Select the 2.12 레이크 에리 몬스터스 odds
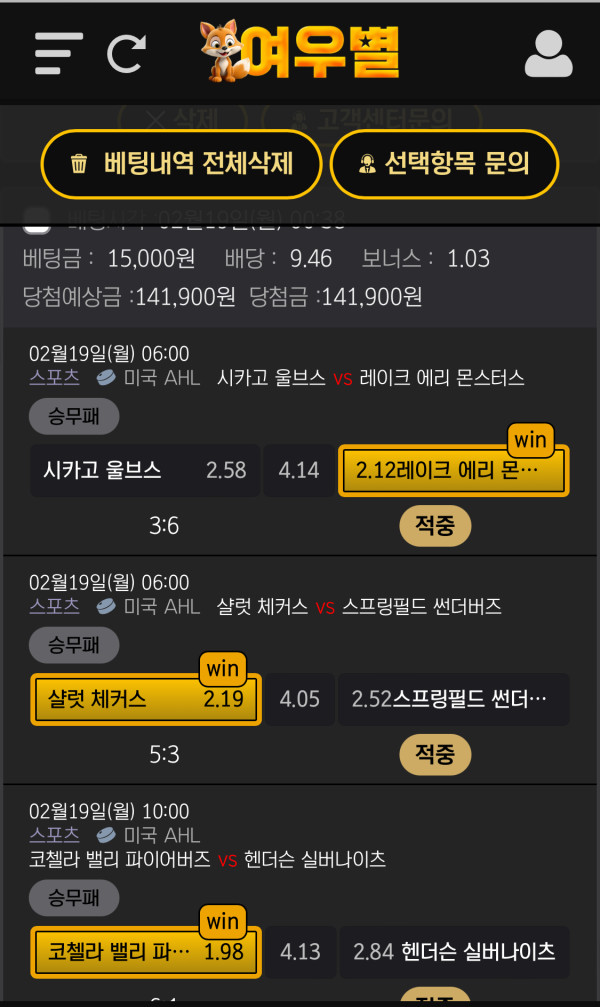This screenshot has height=1007, width=600. 454,471
